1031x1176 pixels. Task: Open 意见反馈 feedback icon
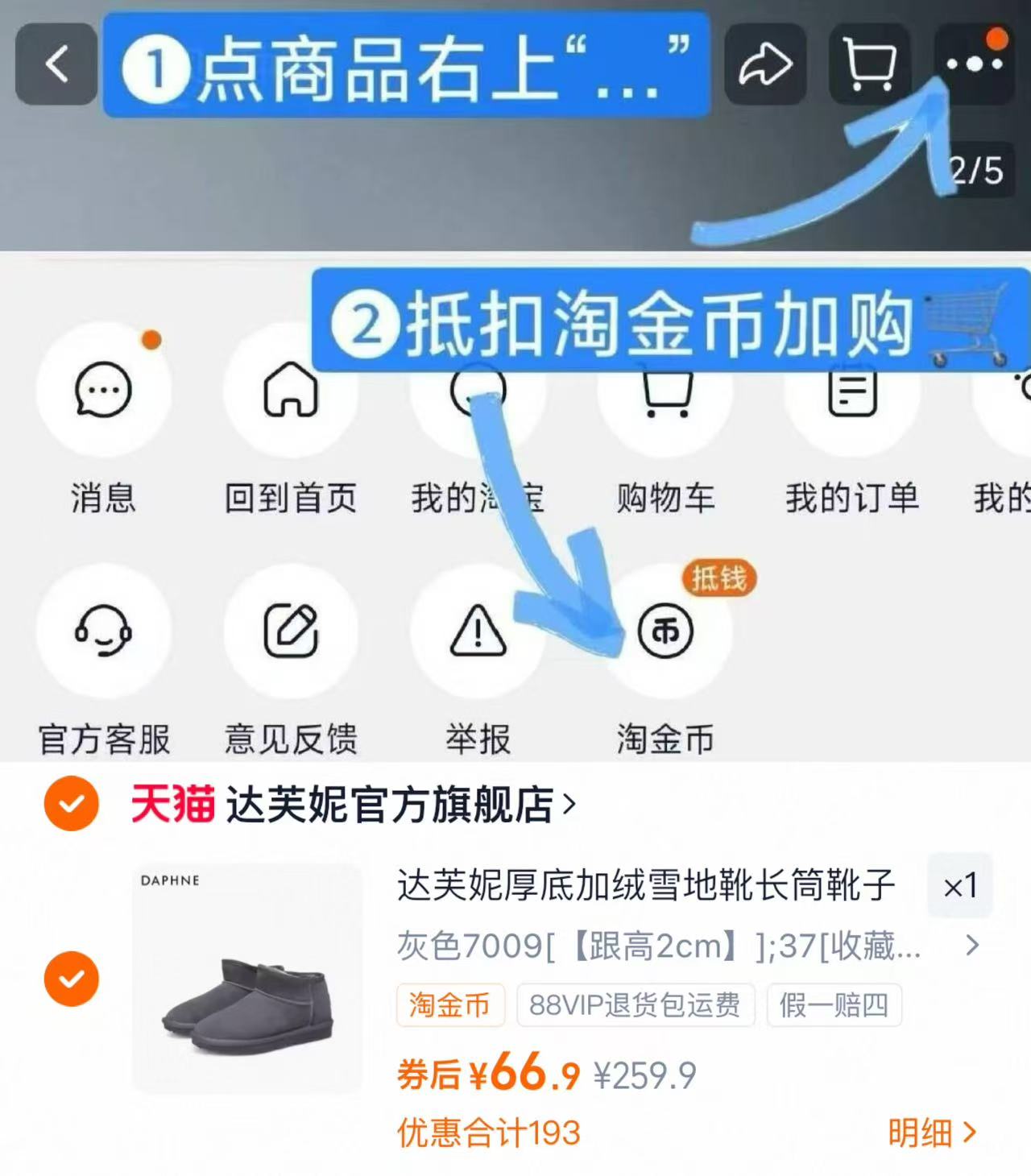point(291,632)
